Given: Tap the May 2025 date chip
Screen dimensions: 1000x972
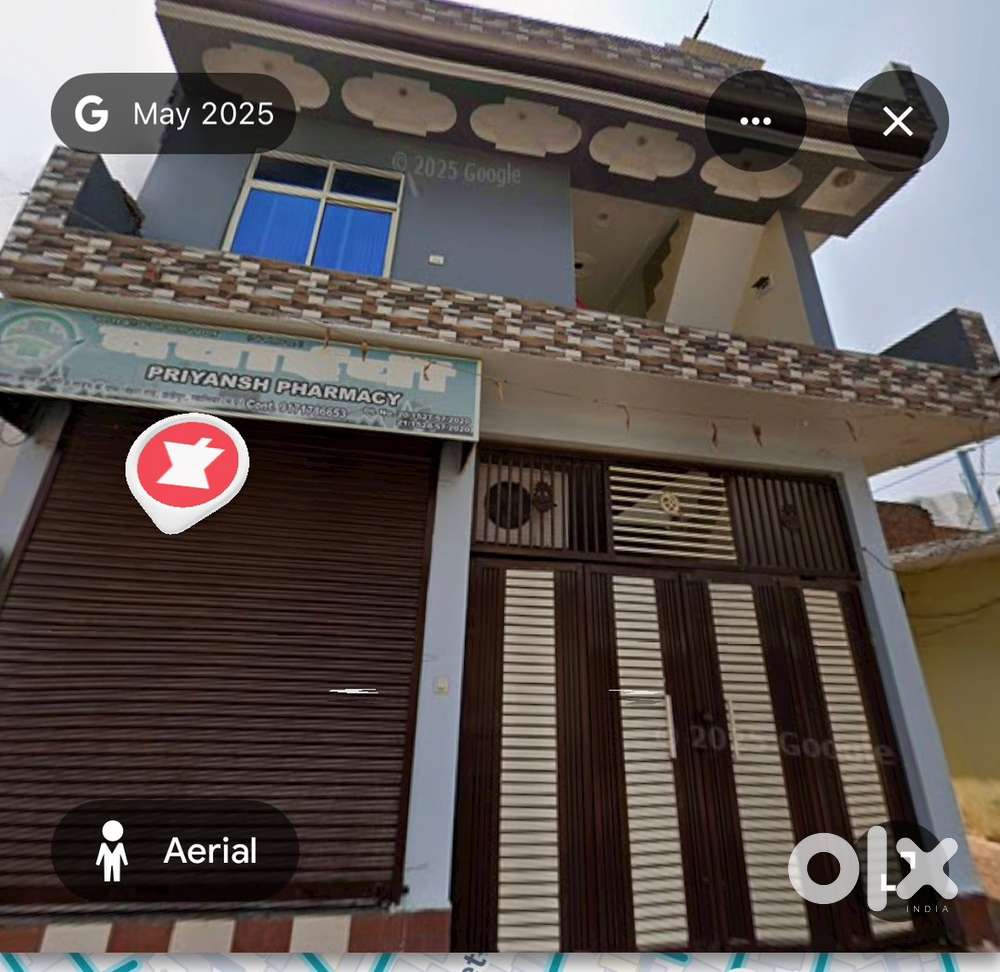Looking at the screenshot, I should tap(173, 114).
